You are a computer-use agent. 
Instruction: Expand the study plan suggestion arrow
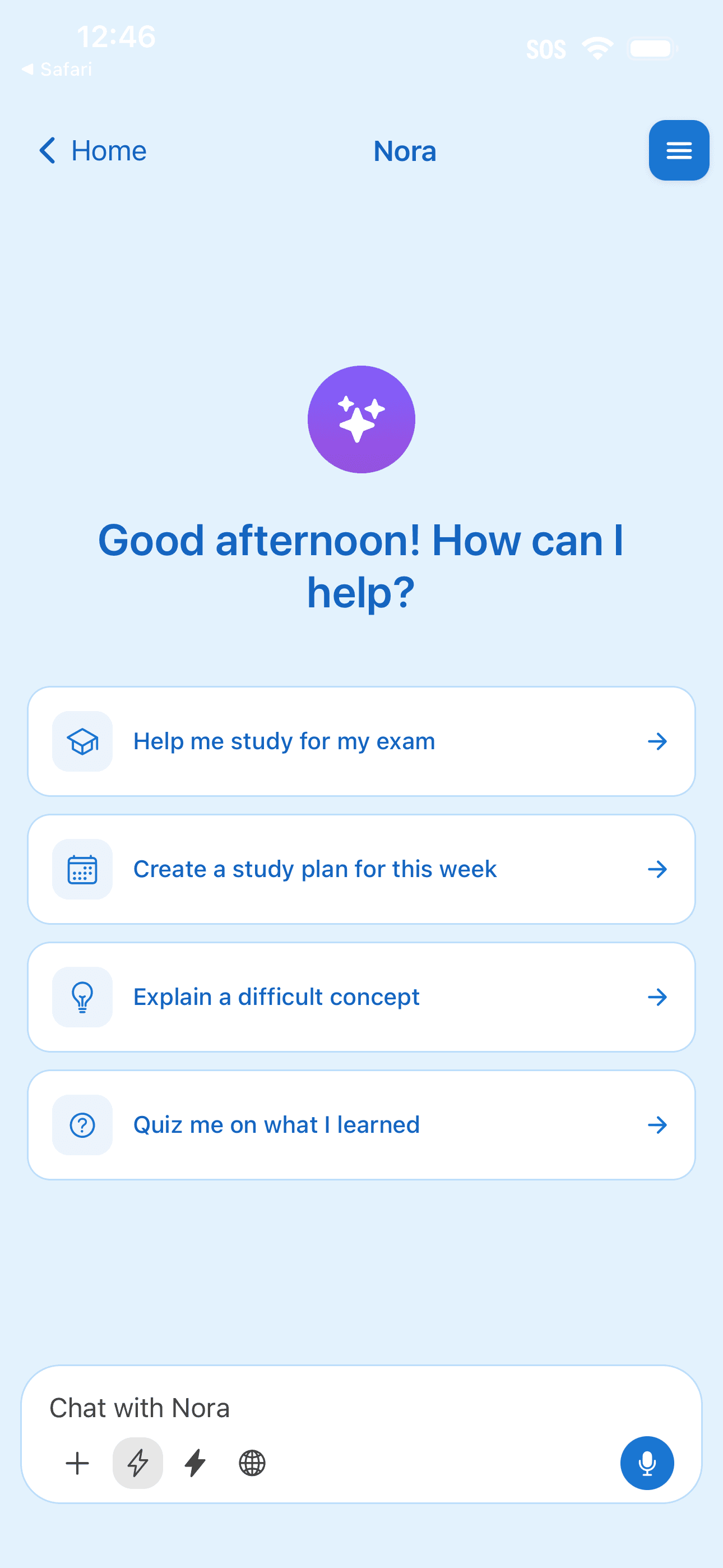658,869
